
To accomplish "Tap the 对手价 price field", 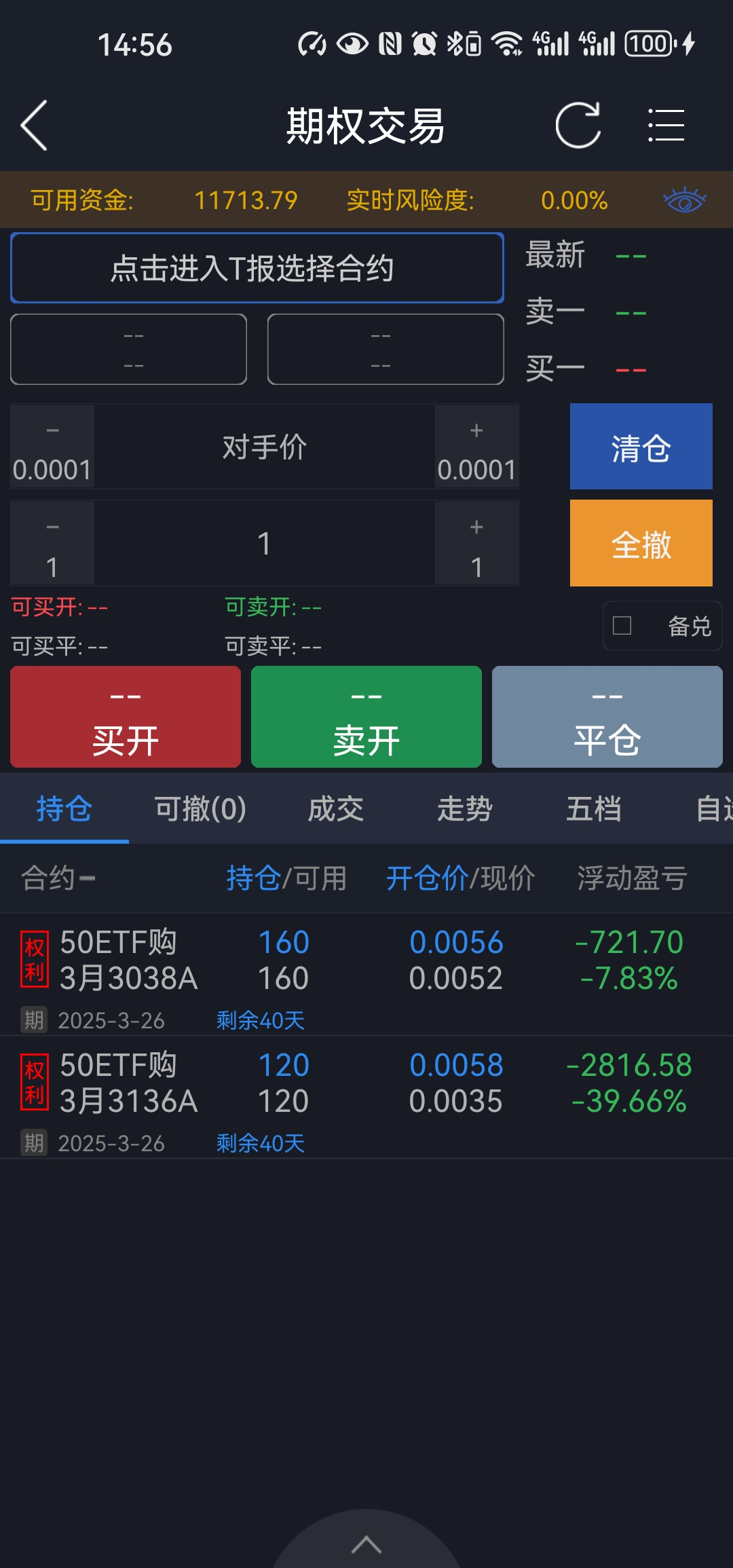I will [265, 447].
